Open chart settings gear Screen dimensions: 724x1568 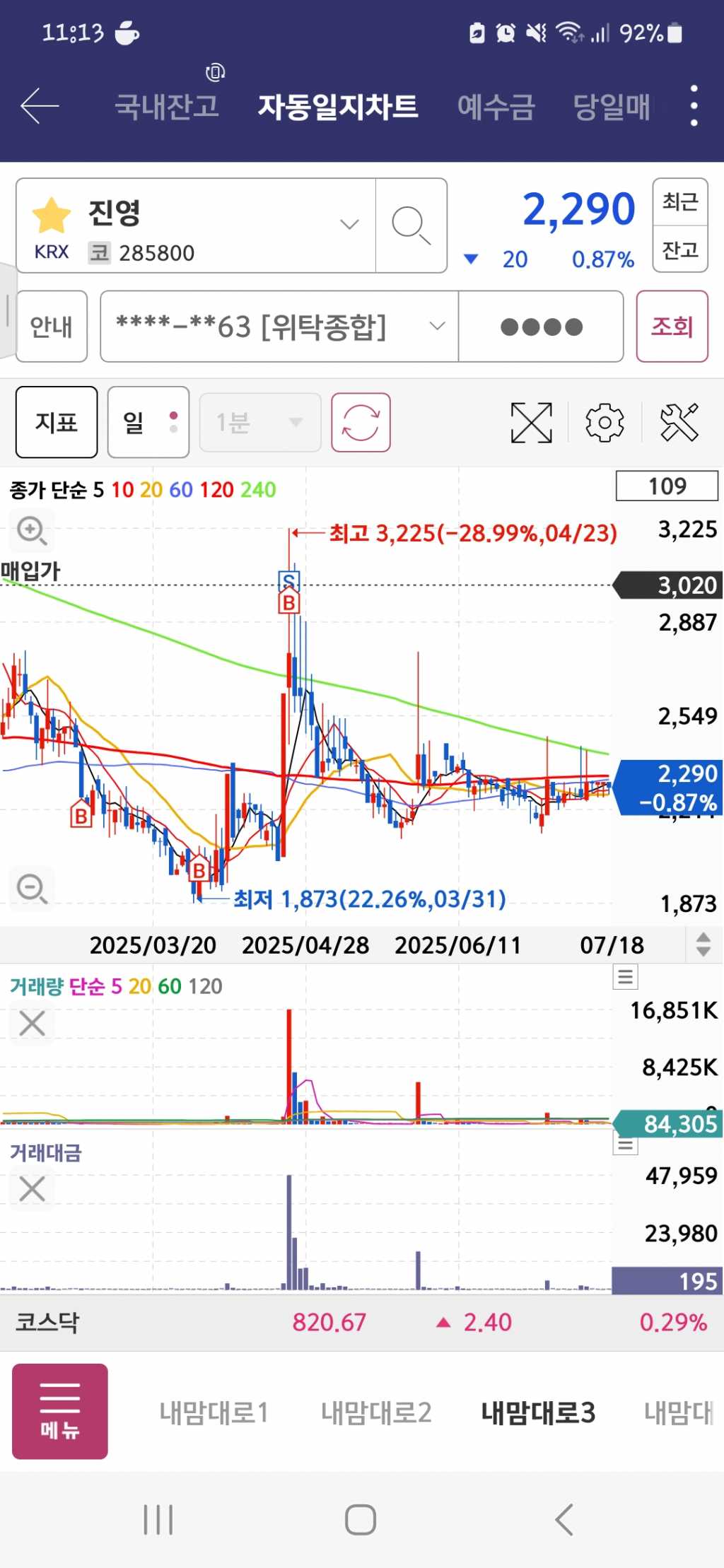[x=605, y=423]
